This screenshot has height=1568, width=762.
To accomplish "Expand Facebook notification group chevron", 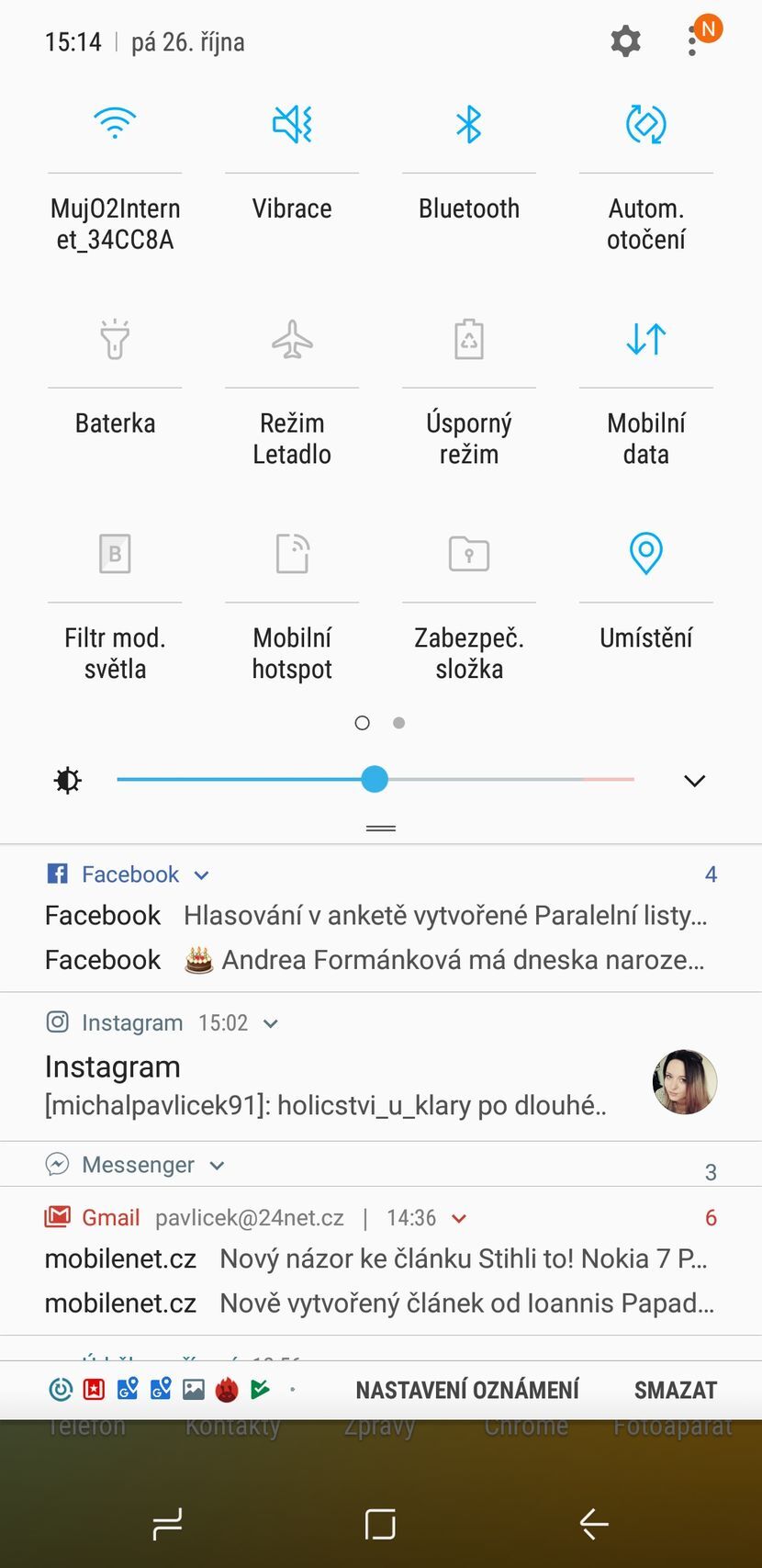I will (200, 874).
